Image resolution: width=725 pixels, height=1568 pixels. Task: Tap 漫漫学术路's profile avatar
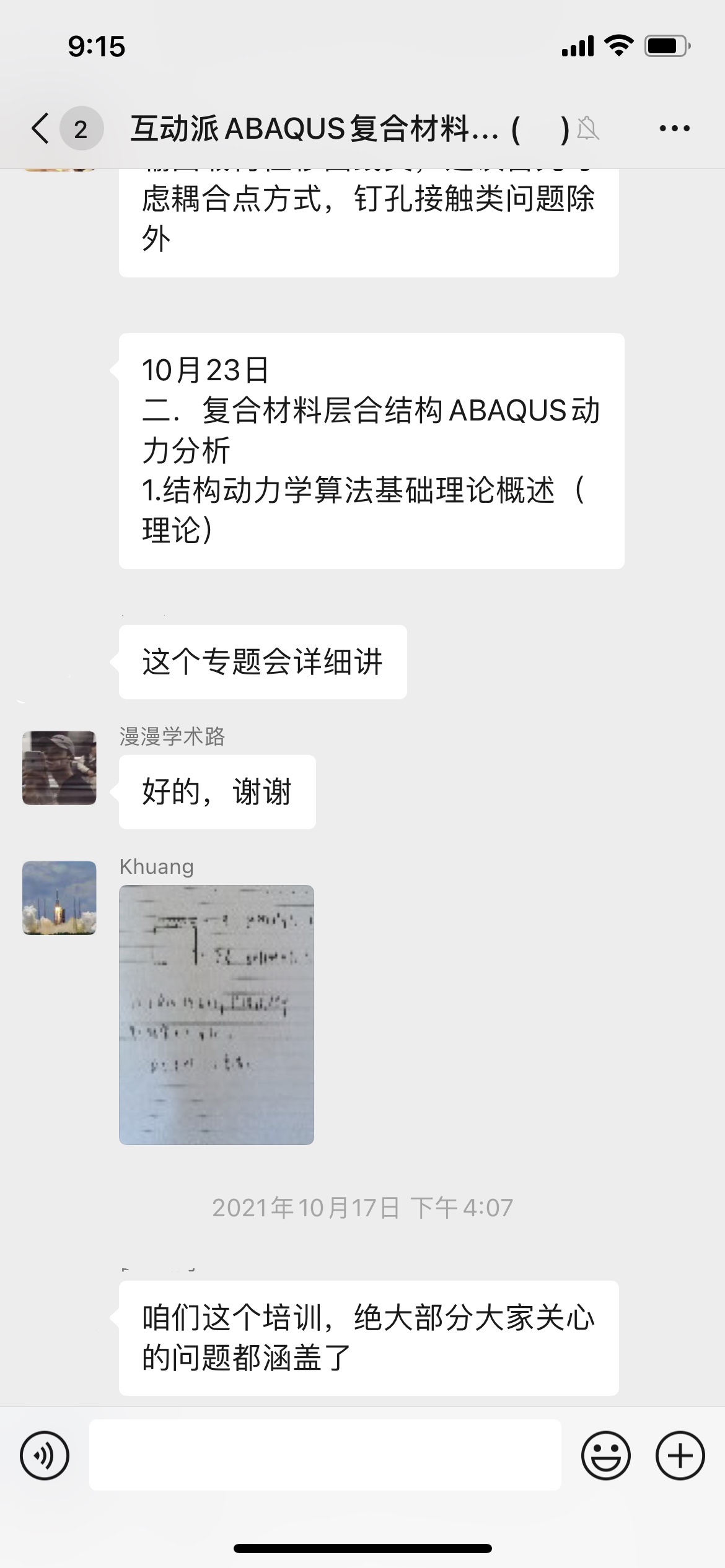[x=59, y=768]
